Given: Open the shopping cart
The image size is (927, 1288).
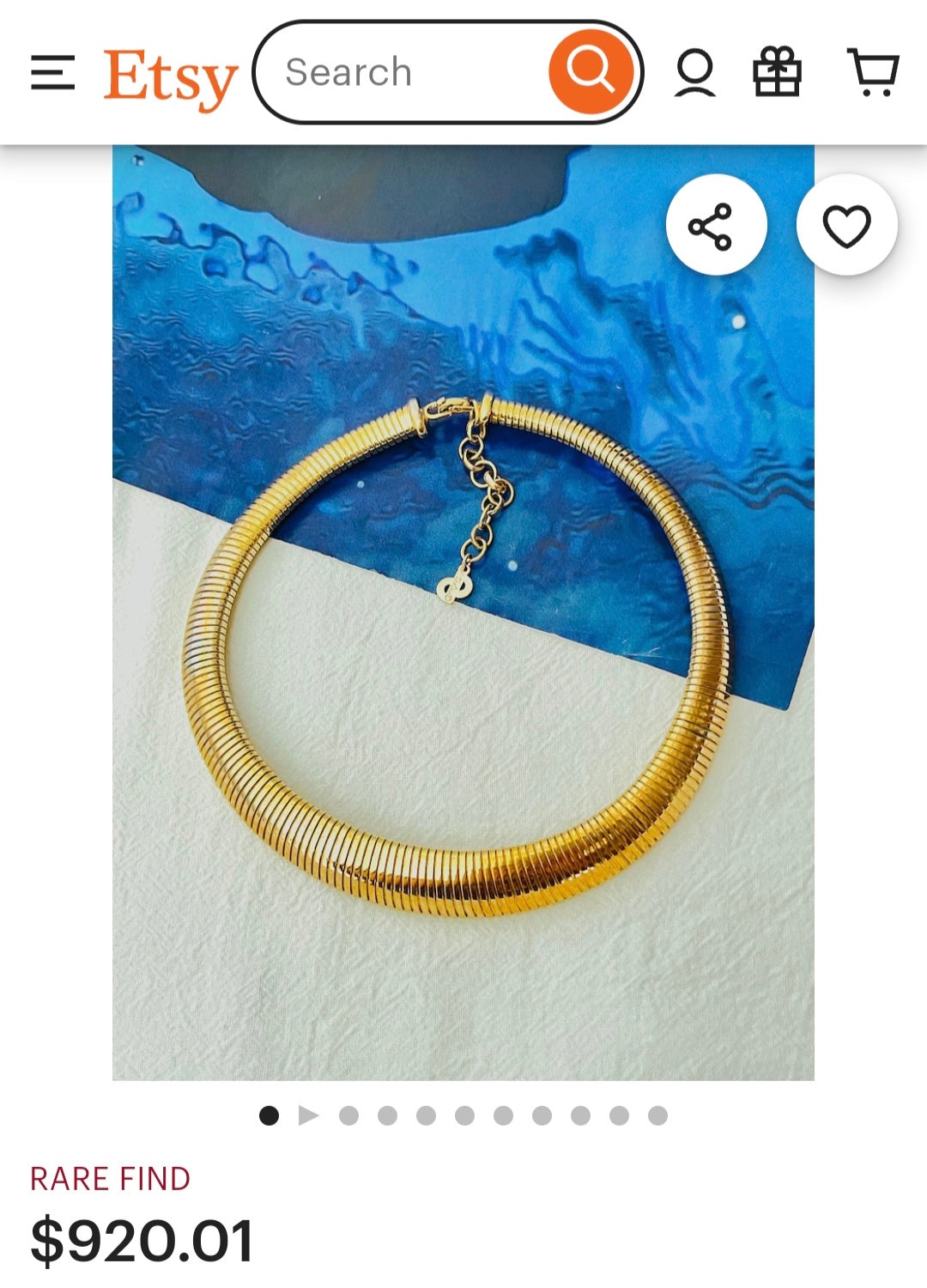Looking at the screenshot, I should [873, 72].
